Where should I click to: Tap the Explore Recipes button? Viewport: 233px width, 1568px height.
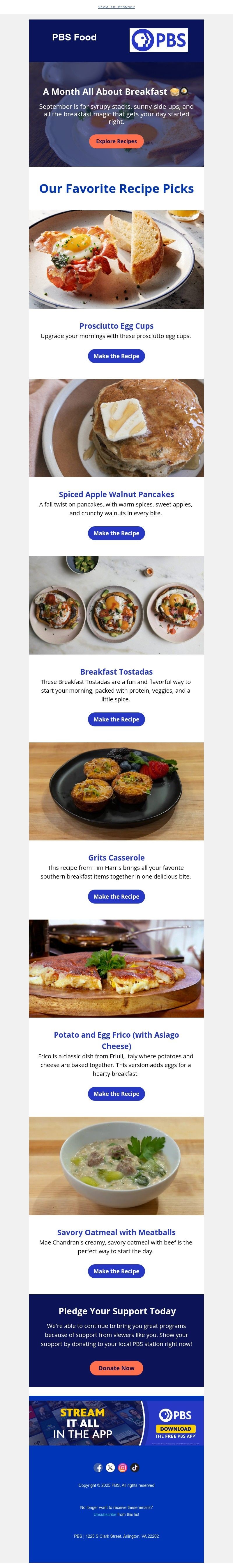point(116,141)
